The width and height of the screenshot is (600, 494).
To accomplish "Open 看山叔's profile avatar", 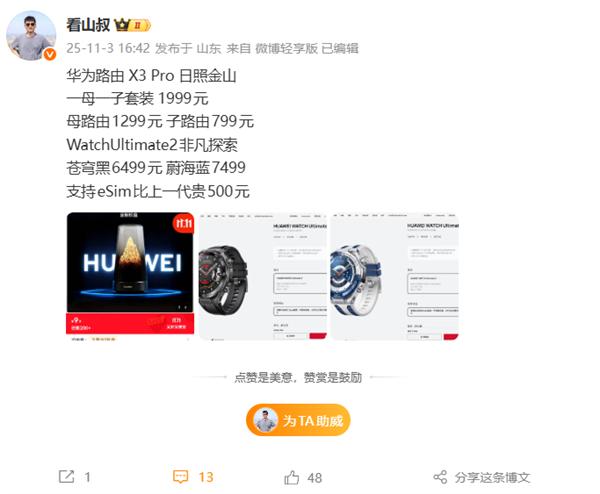I will [x=31, y=35].
